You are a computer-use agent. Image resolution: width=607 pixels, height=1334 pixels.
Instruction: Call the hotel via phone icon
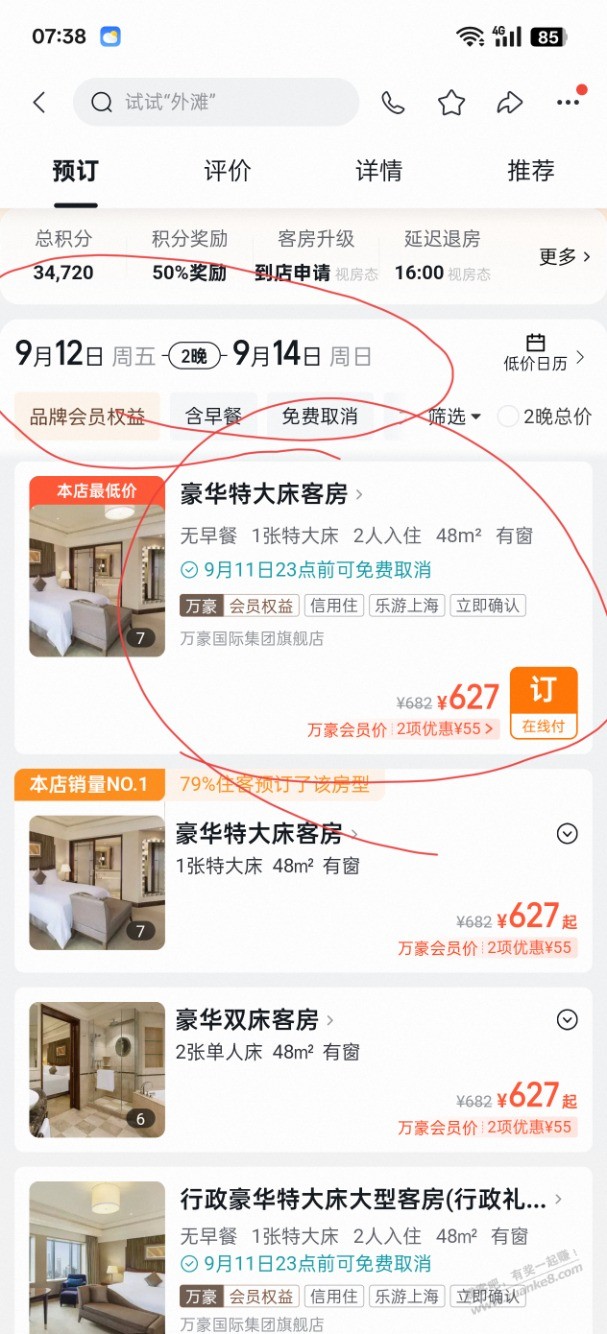[x=393, y=102]
